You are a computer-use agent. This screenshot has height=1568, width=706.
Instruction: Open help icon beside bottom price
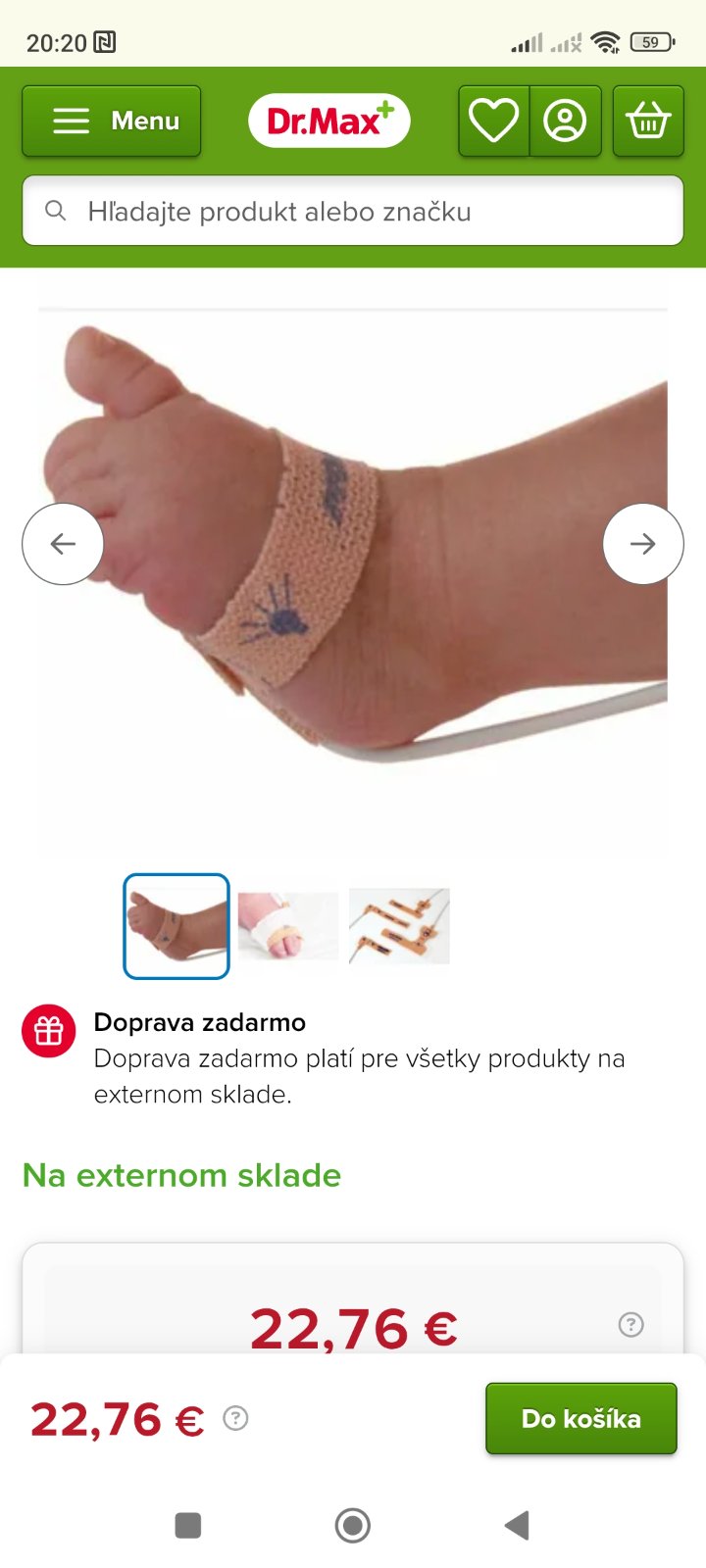(x=235, y=1418)
